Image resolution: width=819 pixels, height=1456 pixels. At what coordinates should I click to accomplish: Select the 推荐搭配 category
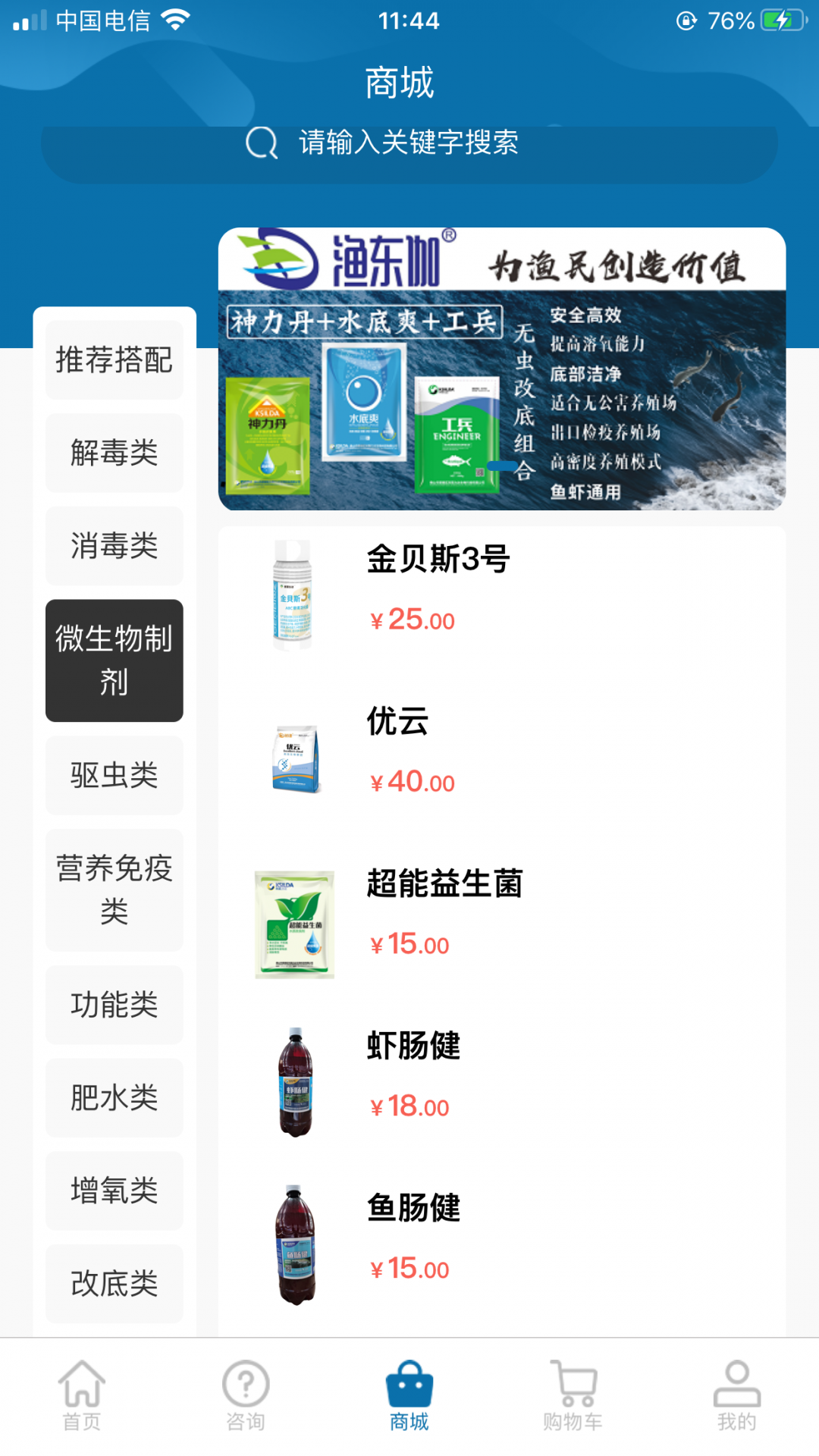tap(115, 360)
